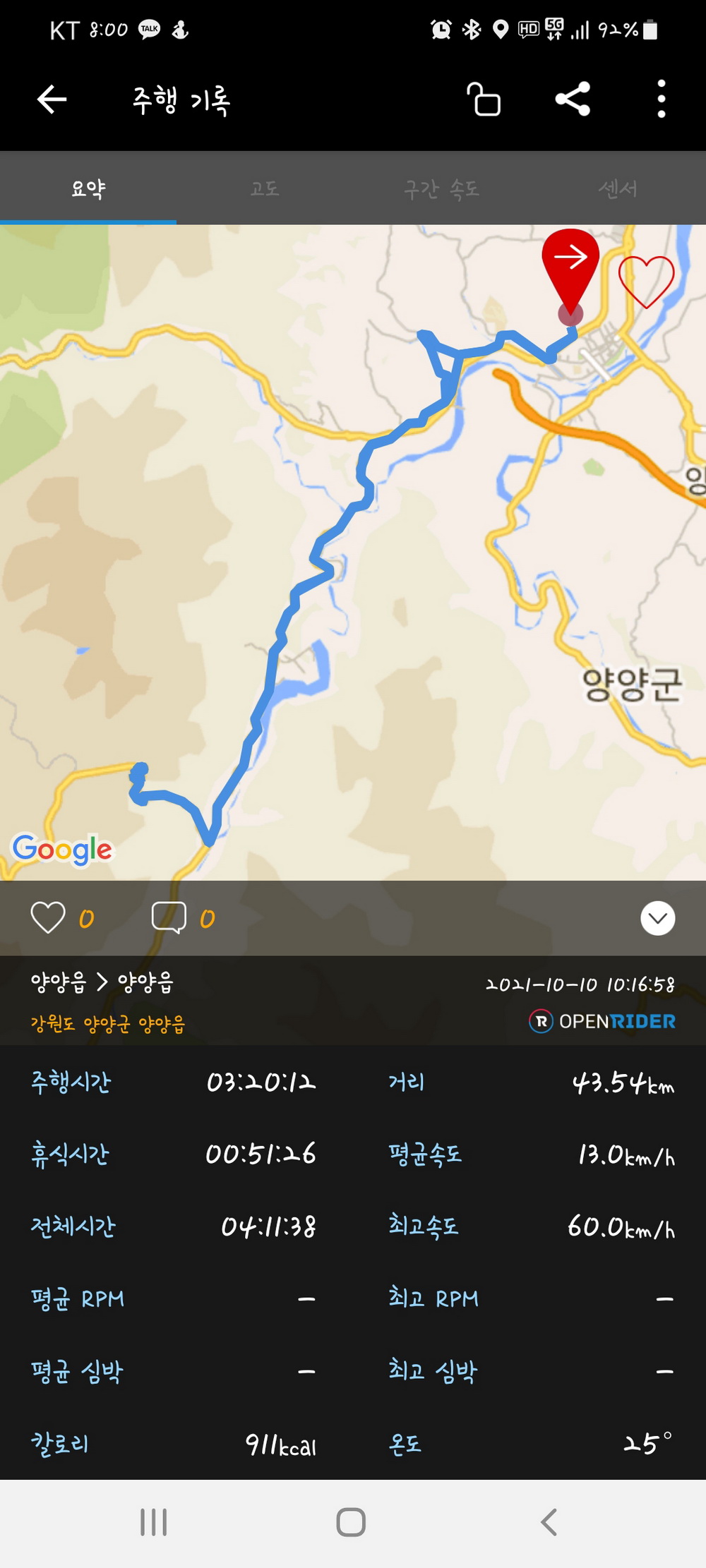Open the three-dot overflow menu
The height and width of the screenshot is (1568, 706).
tap(661, 99)
